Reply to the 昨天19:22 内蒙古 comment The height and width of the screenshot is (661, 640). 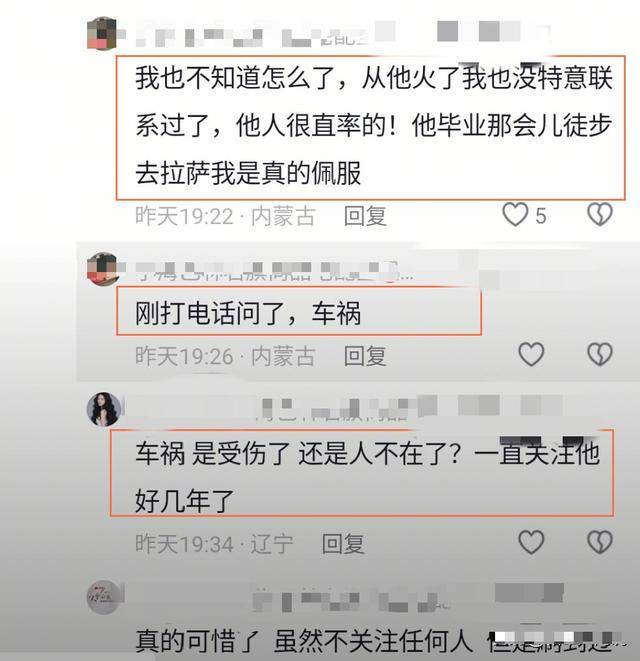point(365,215)
